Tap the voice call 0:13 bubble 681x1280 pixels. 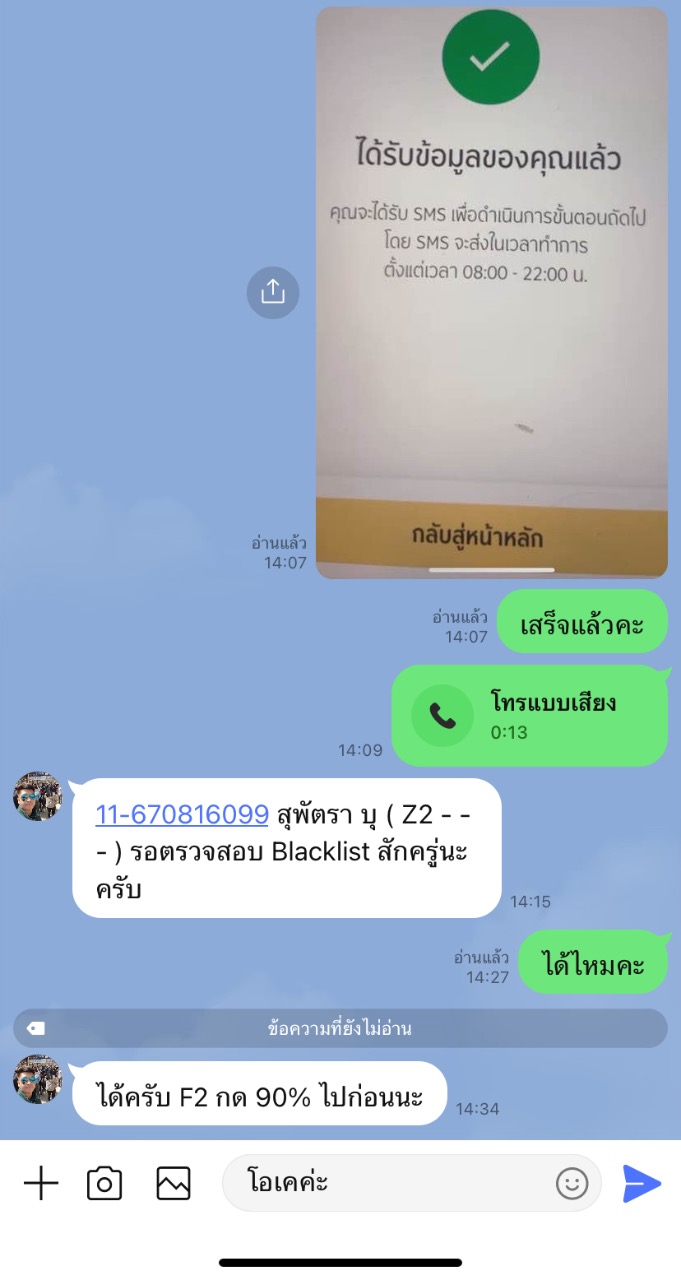tap(529, 716)
